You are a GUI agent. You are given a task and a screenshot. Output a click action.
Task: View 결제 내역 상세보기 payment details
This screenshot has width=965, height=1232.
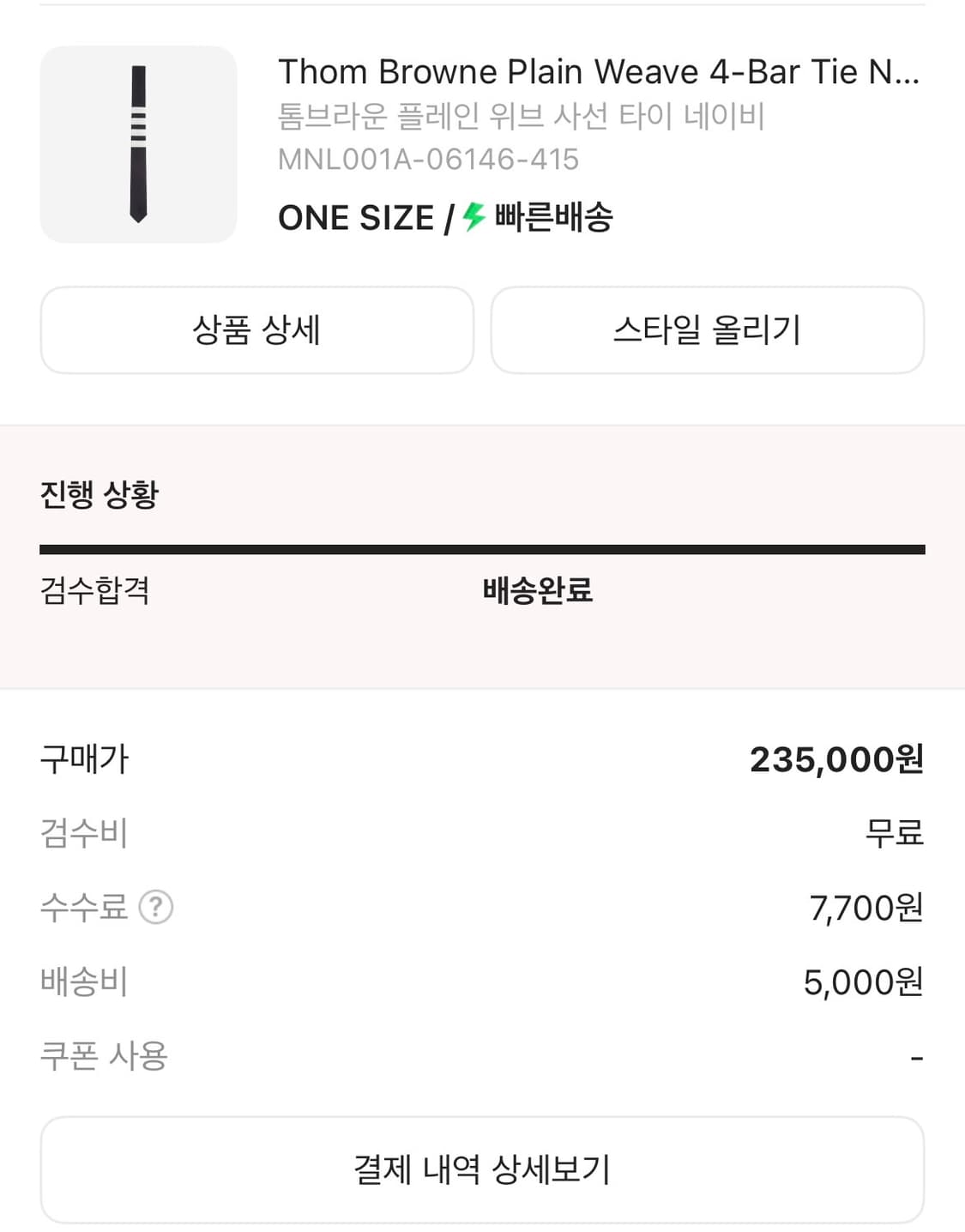point(482,1169)
